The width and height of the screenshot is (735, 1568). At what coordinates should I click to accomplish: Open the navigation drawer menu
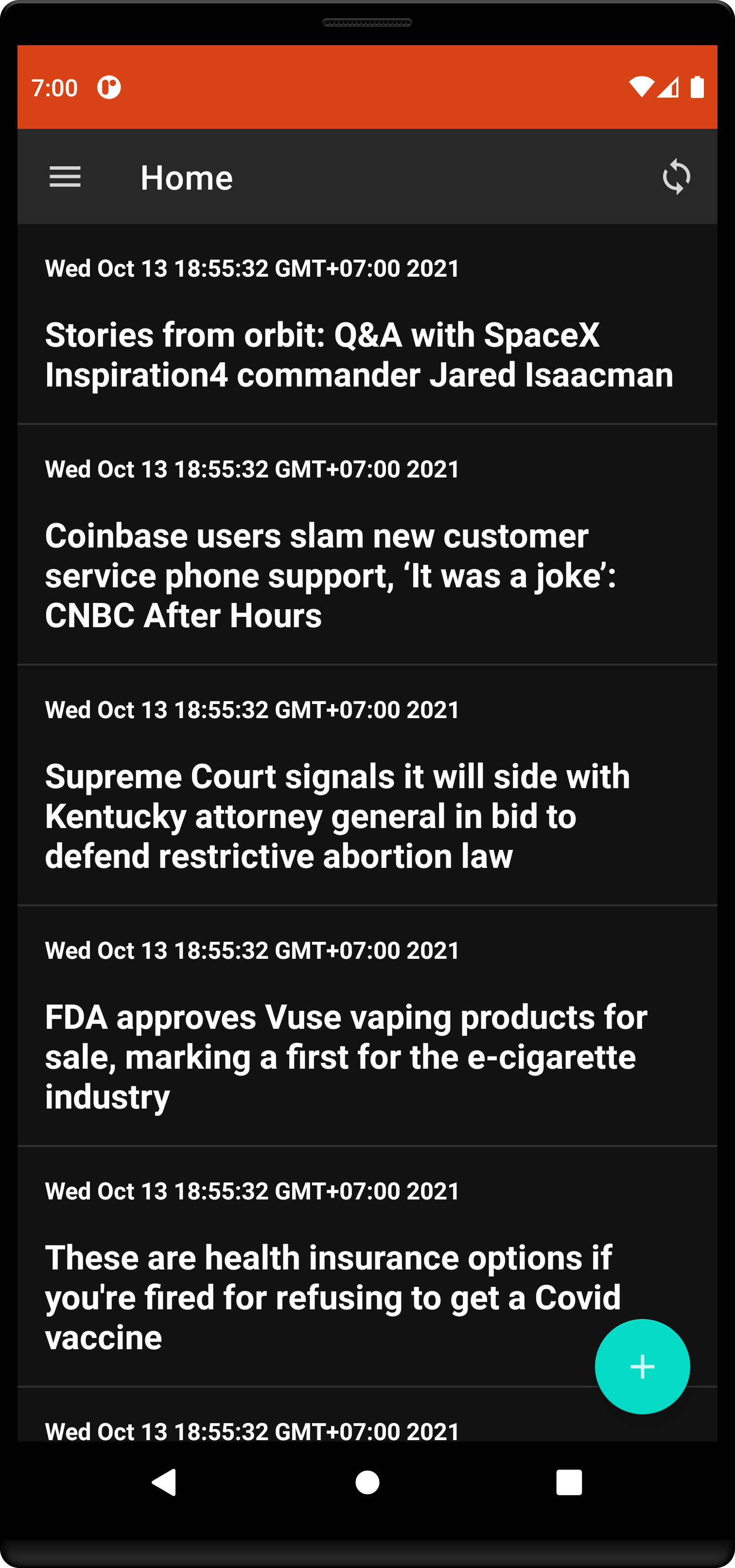pyautogui.click(x=65, y=177)
